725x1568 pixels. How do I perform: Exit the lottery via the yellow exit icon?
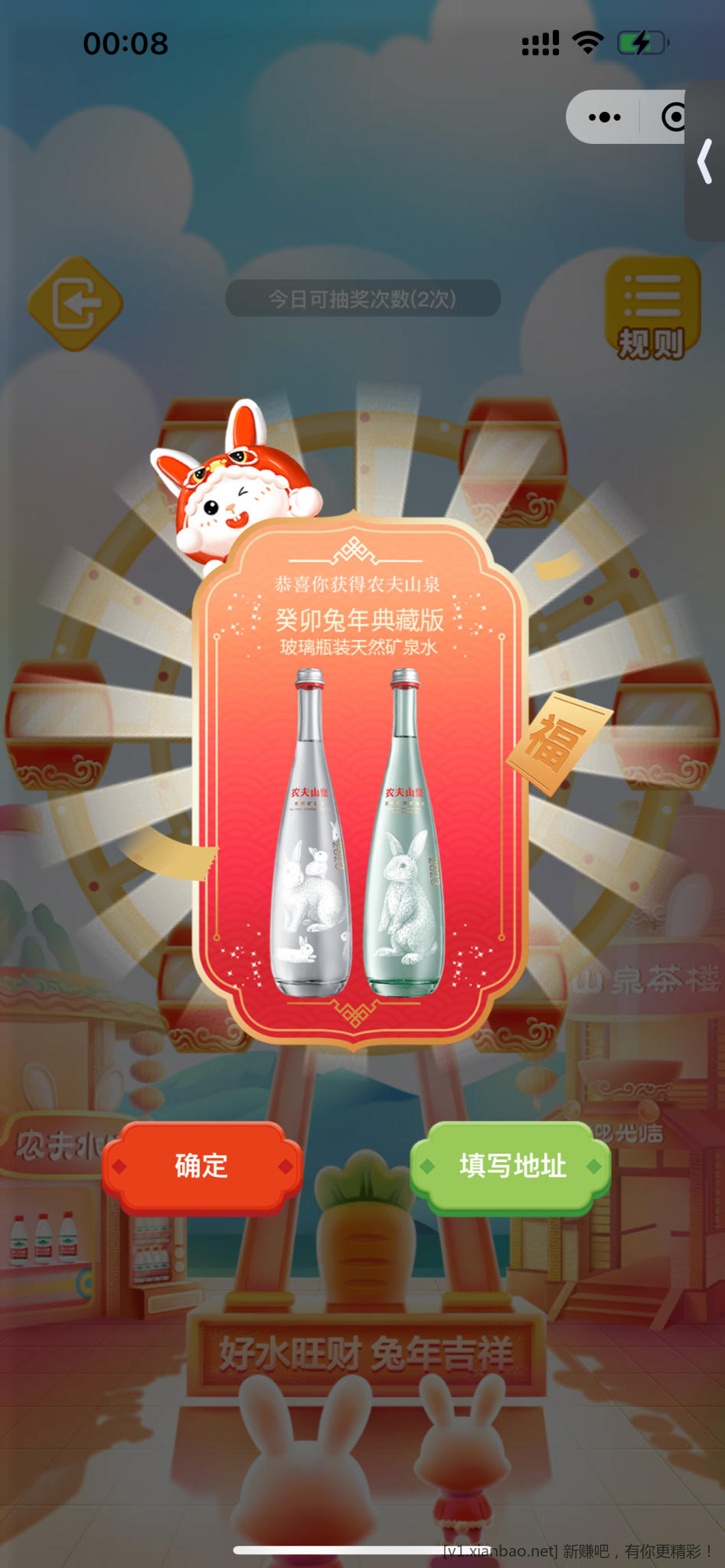(75, 304)
